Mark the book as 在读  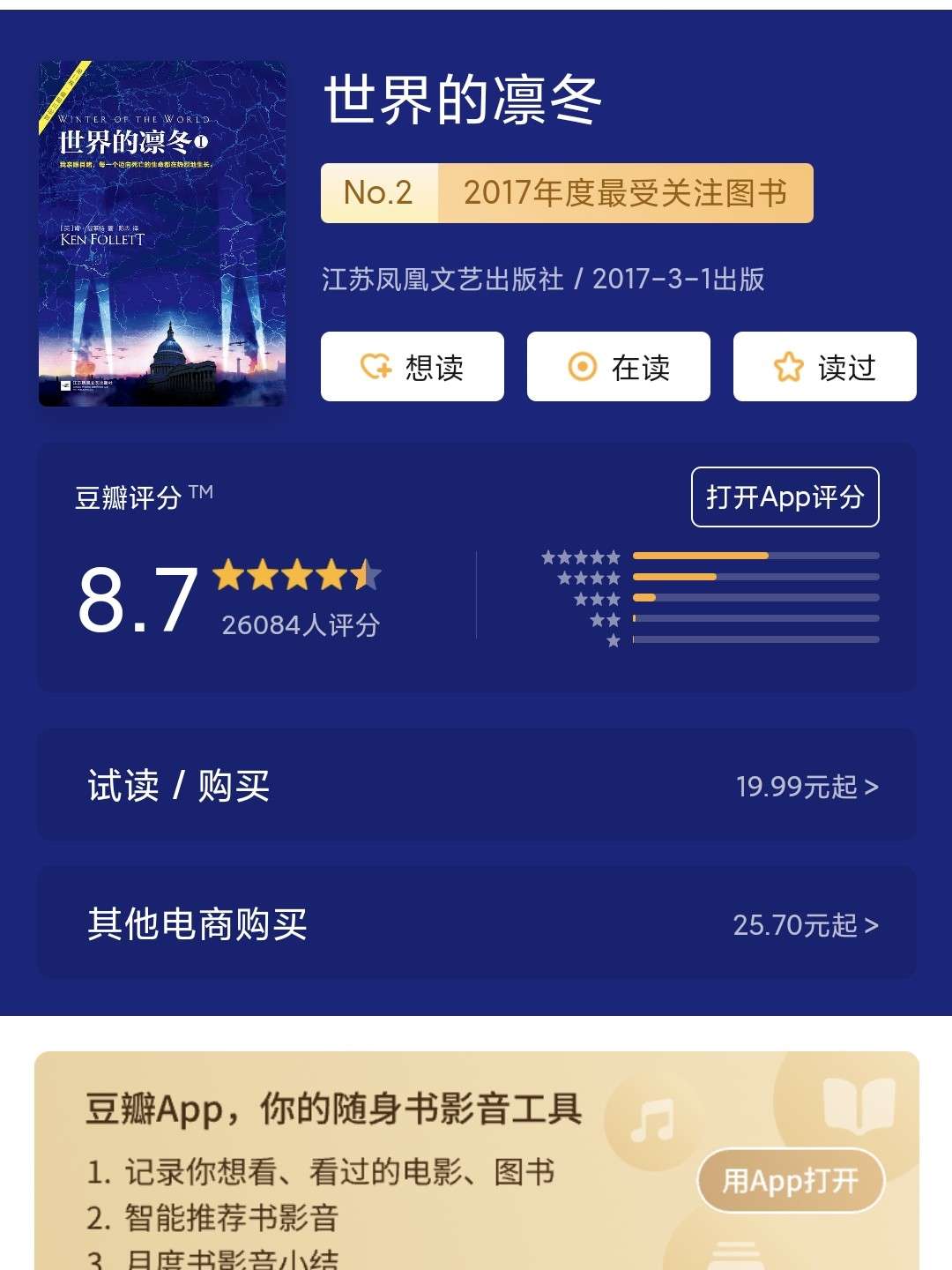pyautogui.click(x=618, y=367)
